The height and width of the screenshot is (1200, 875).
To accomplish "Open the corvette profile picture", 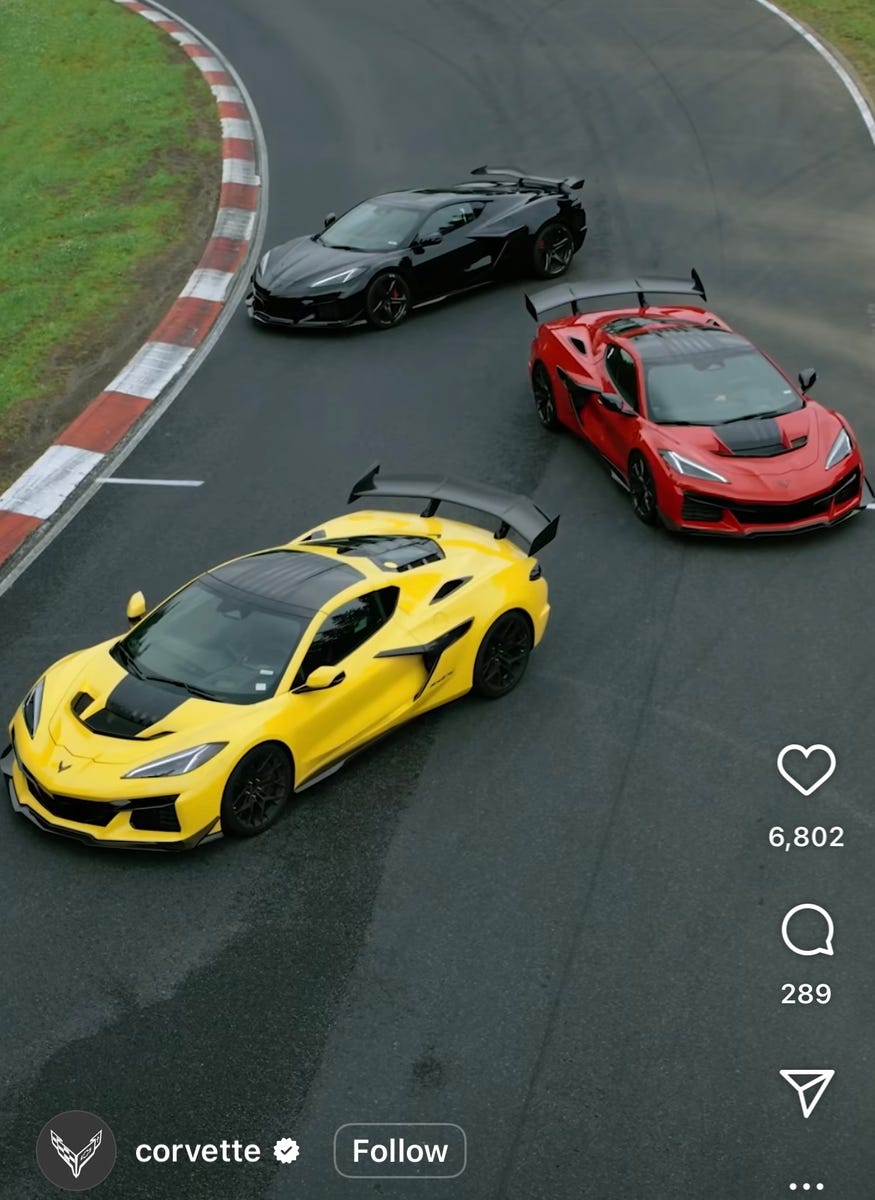I will point(76,1151).
